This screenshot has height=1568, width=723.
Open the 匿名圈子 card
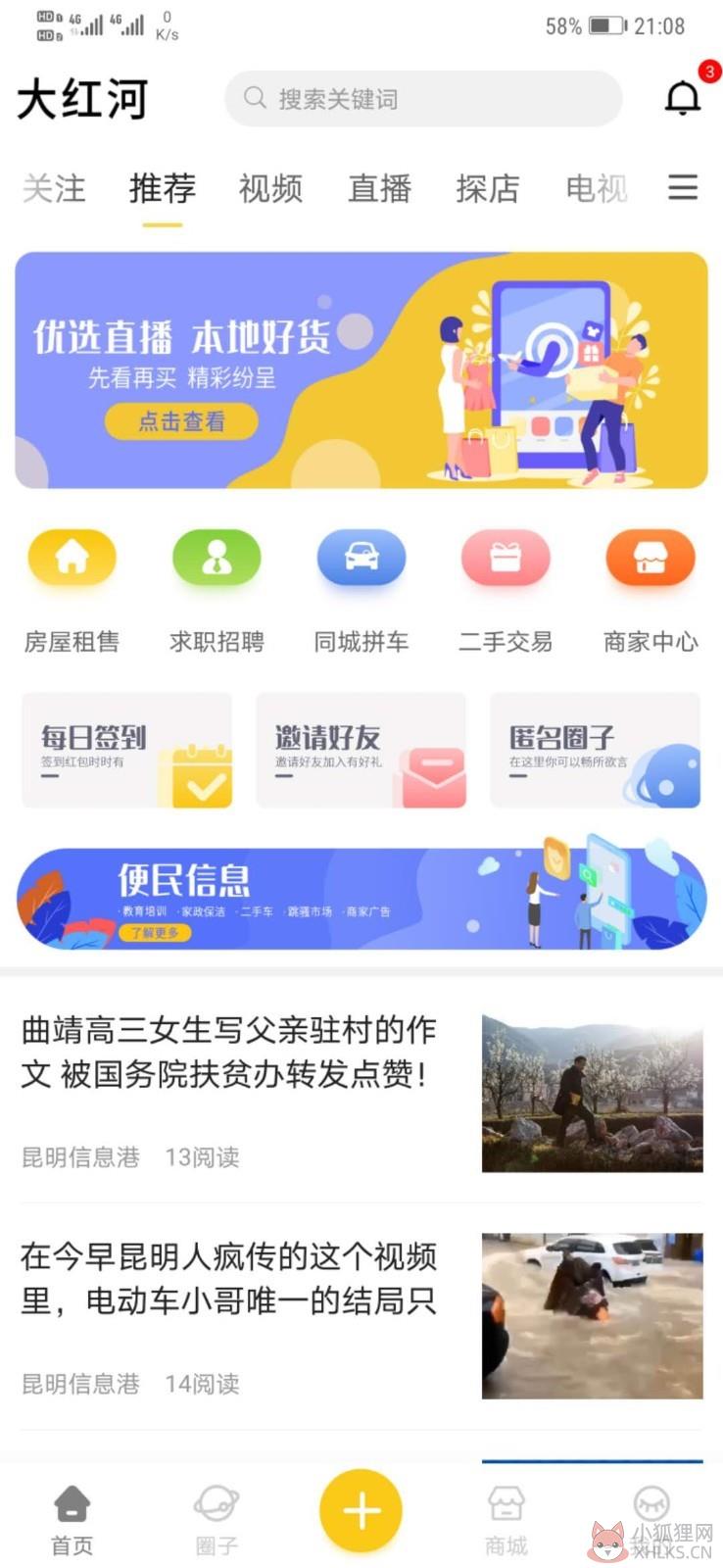click(596, 750)
